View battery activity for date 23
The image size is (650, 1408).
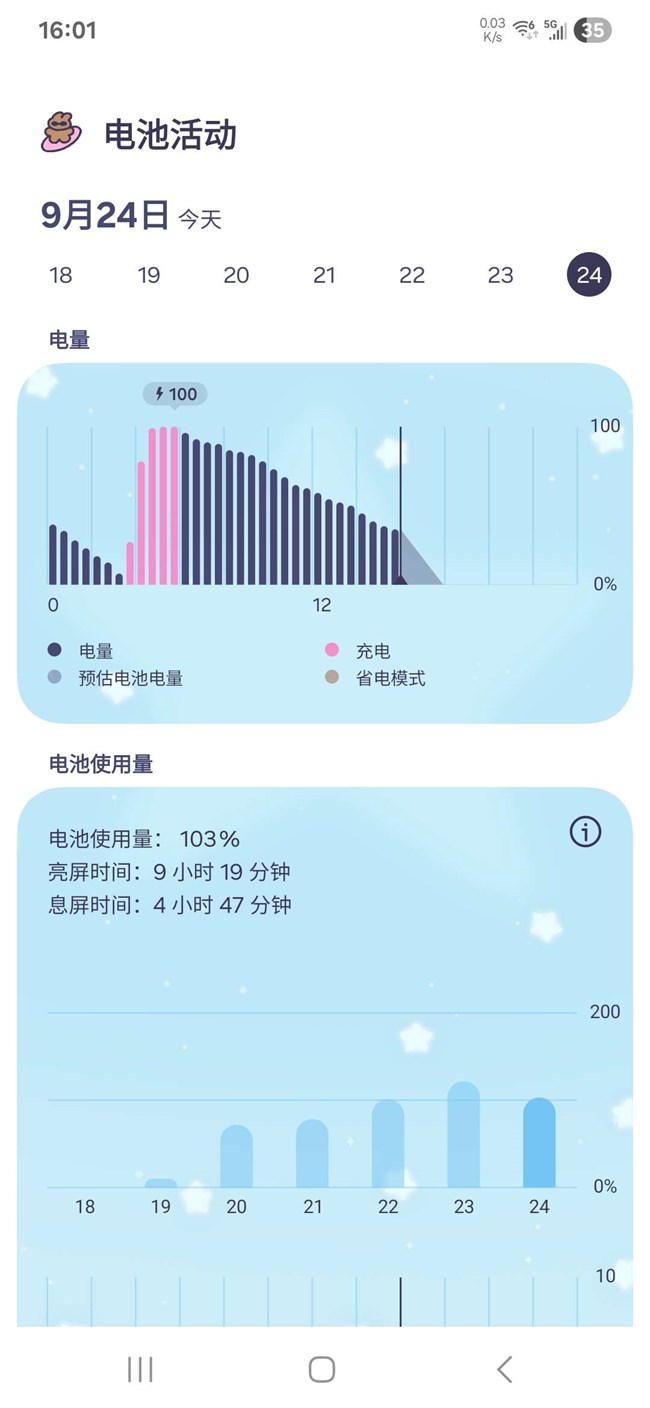coord(500,275)
